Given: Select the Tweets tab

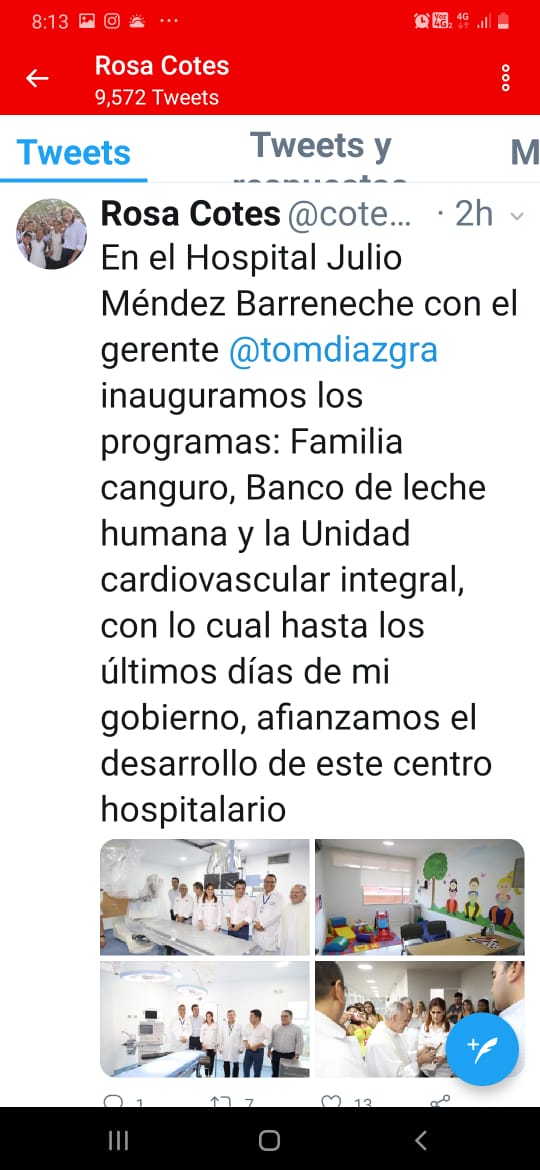Looking at the screenshot, I should pyautogui.click(x=73, y=152).
